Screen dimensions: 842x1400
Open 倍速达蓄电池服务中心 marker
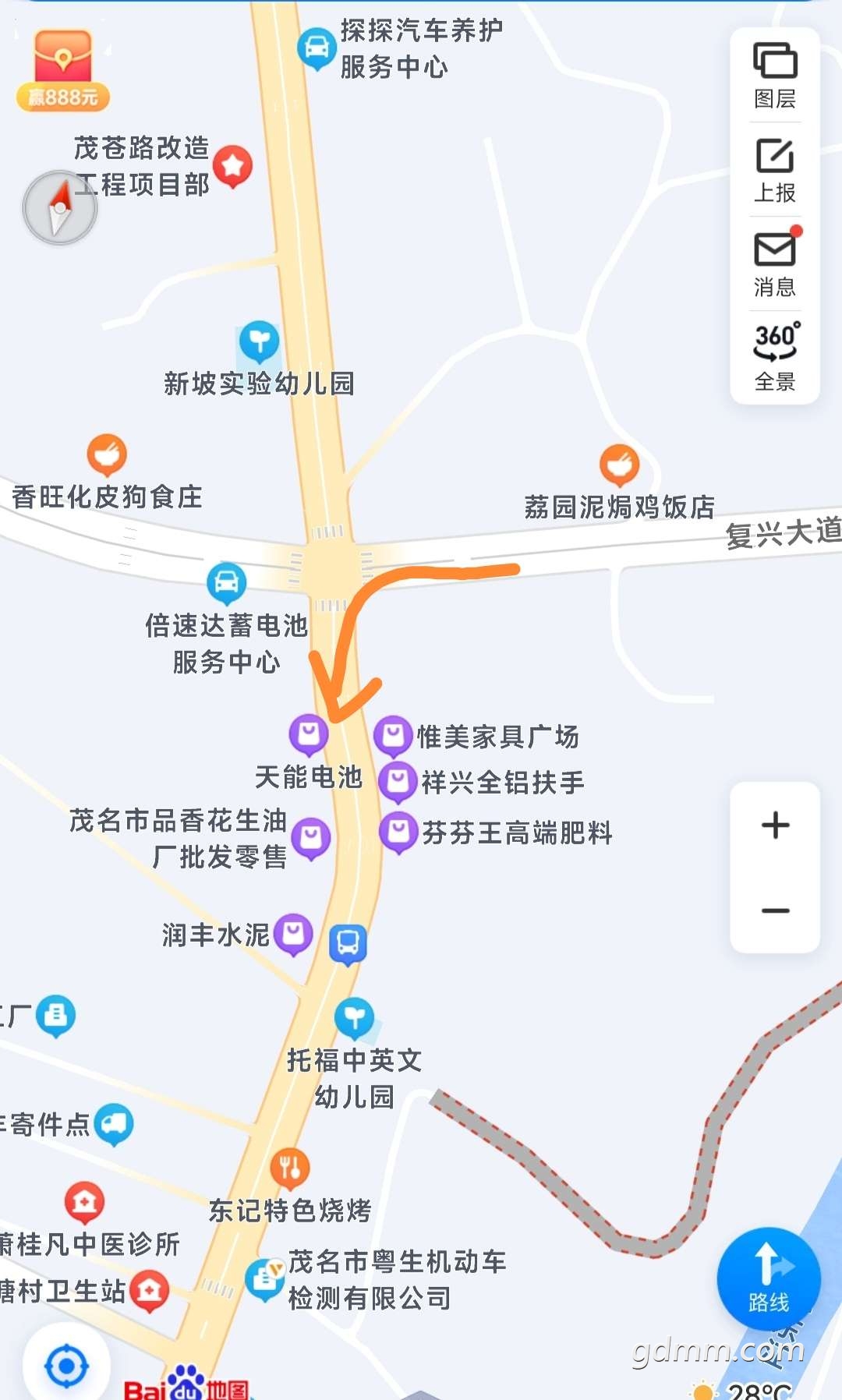pos(226,582)
